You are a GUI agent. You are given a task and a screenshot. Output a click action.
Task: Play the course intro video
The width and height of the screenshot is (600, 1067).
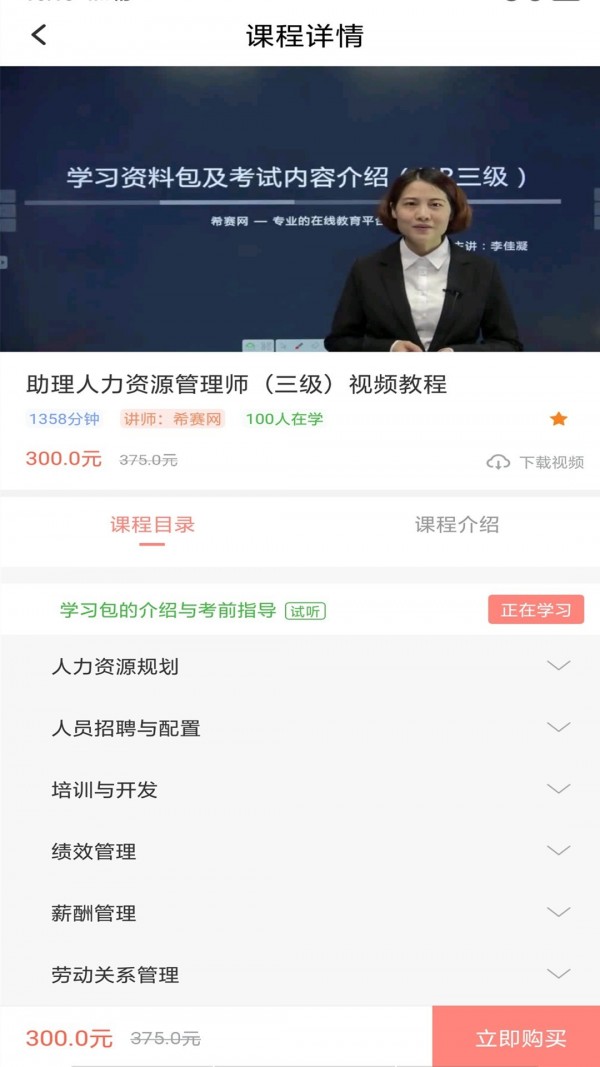[300, 209]
